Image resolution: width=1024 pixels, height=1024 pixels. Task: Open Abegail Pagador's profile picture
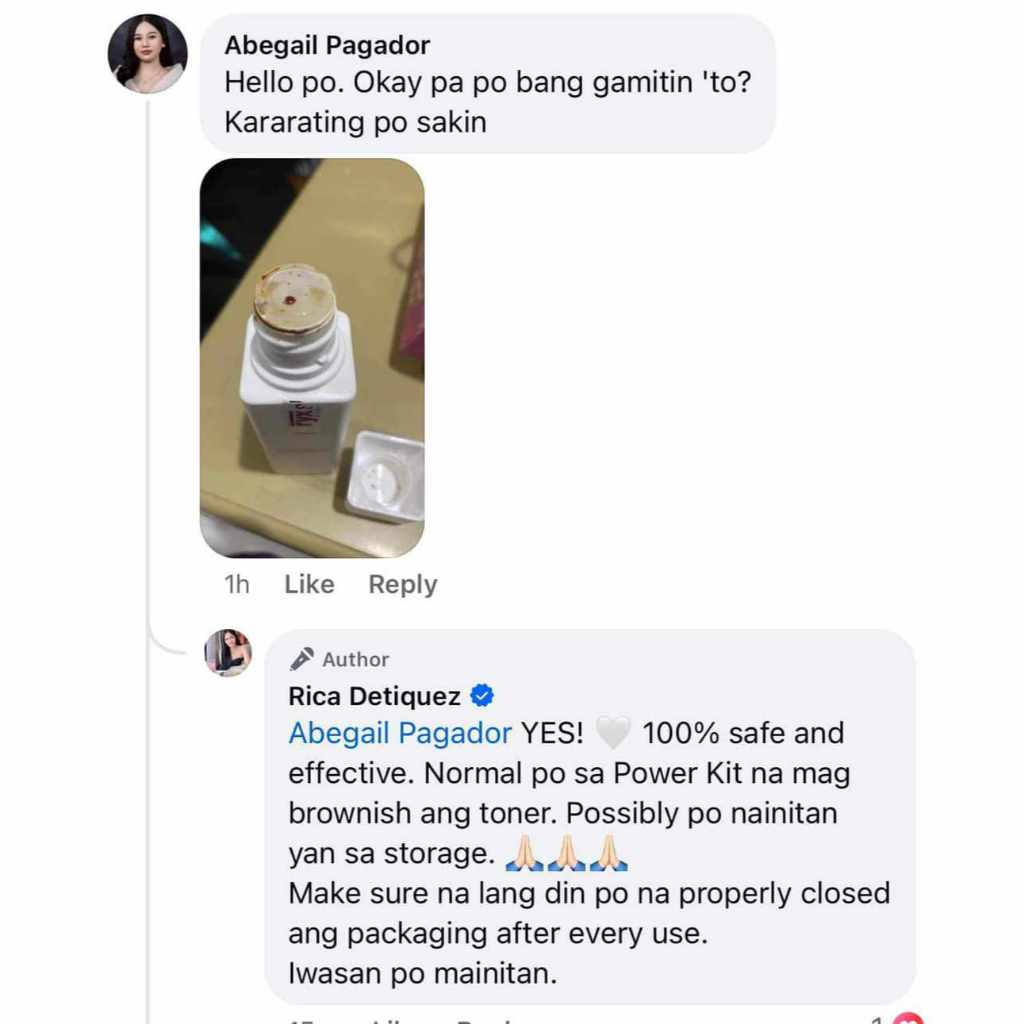148,54
